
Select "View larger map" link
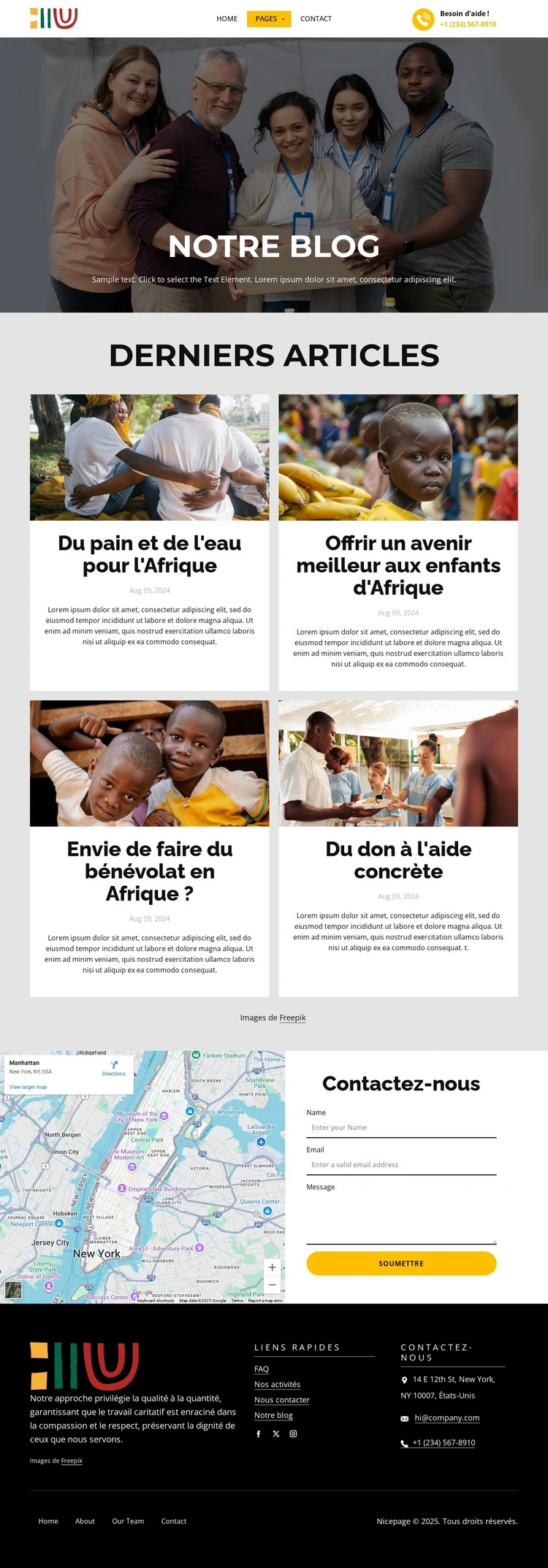(28, 1087)
